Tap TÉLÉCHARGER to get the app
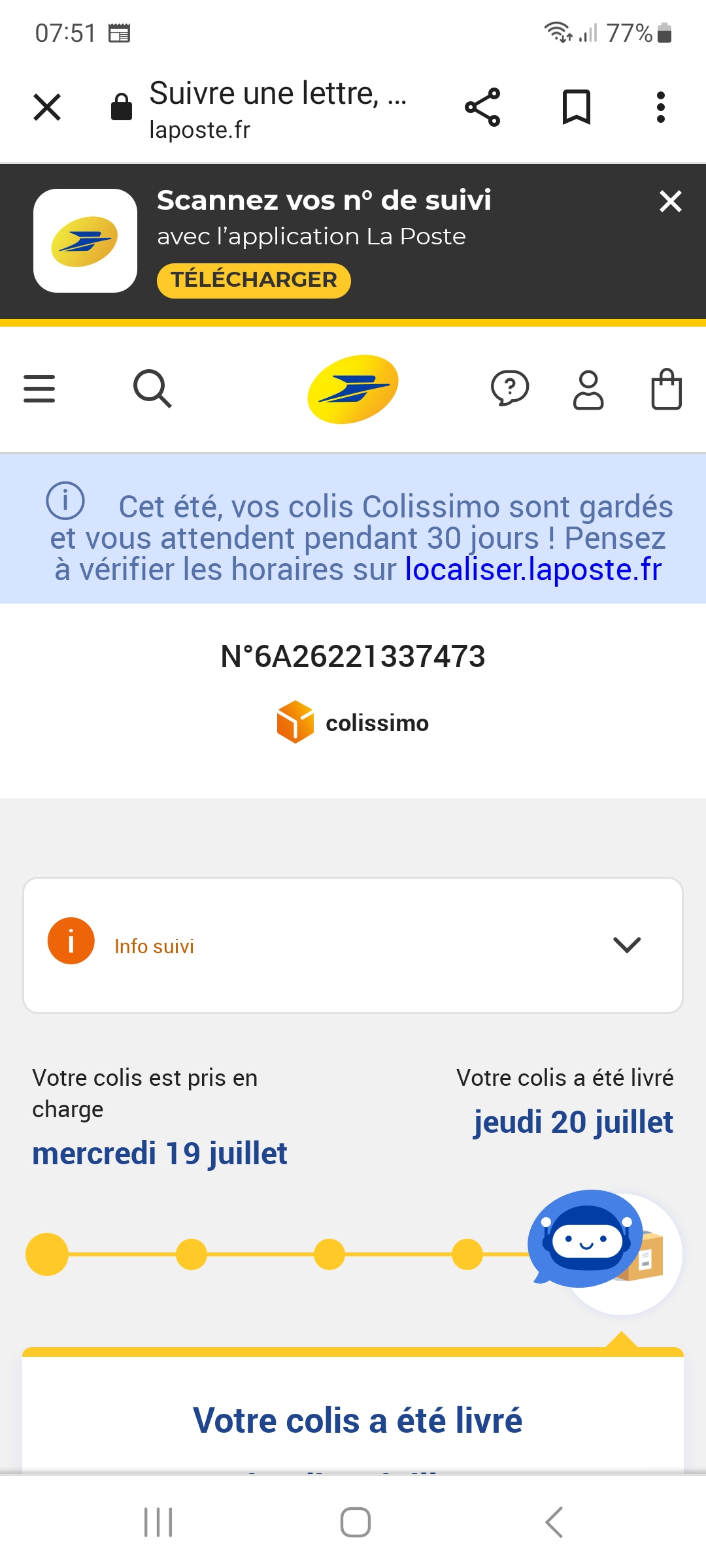706x1568 pixels. pyautogui.click(x=254, y=280)
